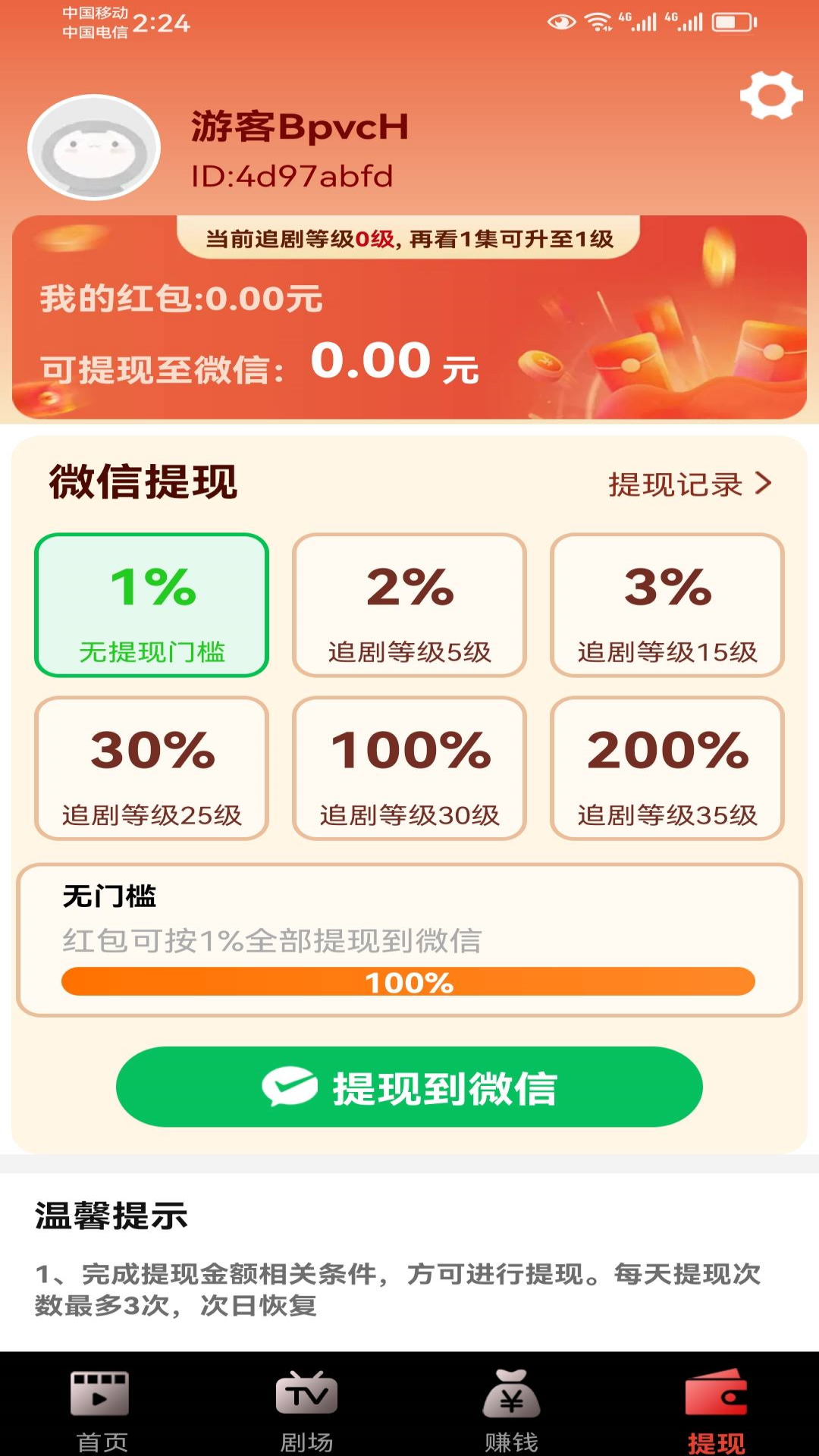
Task: Open the settings gear icon
Action: 771,96
